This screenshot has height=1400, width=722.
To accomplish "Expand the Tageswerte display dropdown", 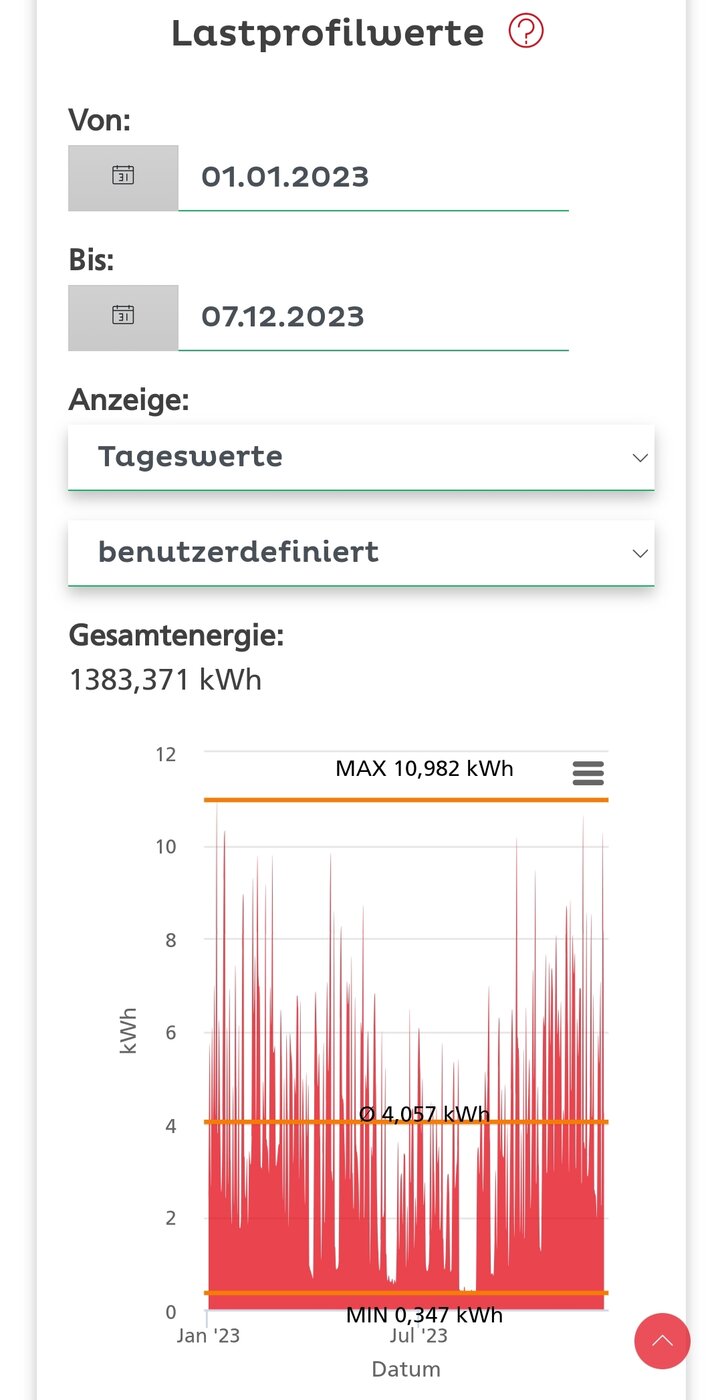I will 361,457.
